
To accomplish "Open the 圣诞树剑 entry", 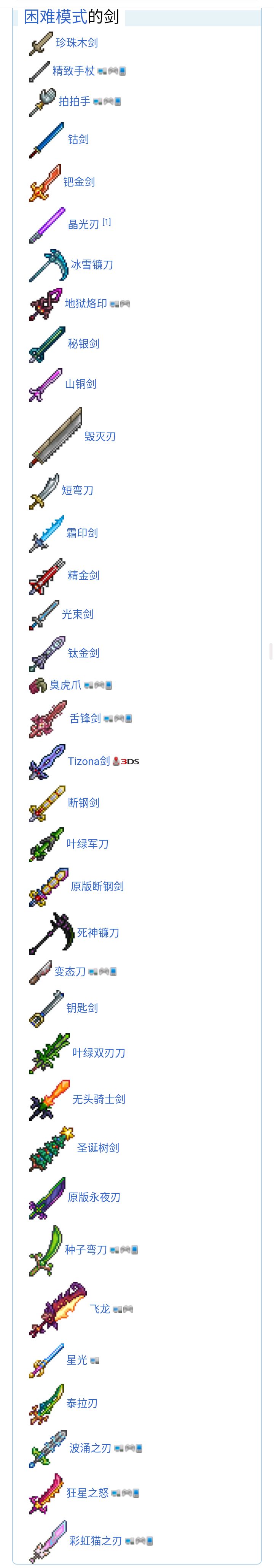I will (x=98, y=1147).
